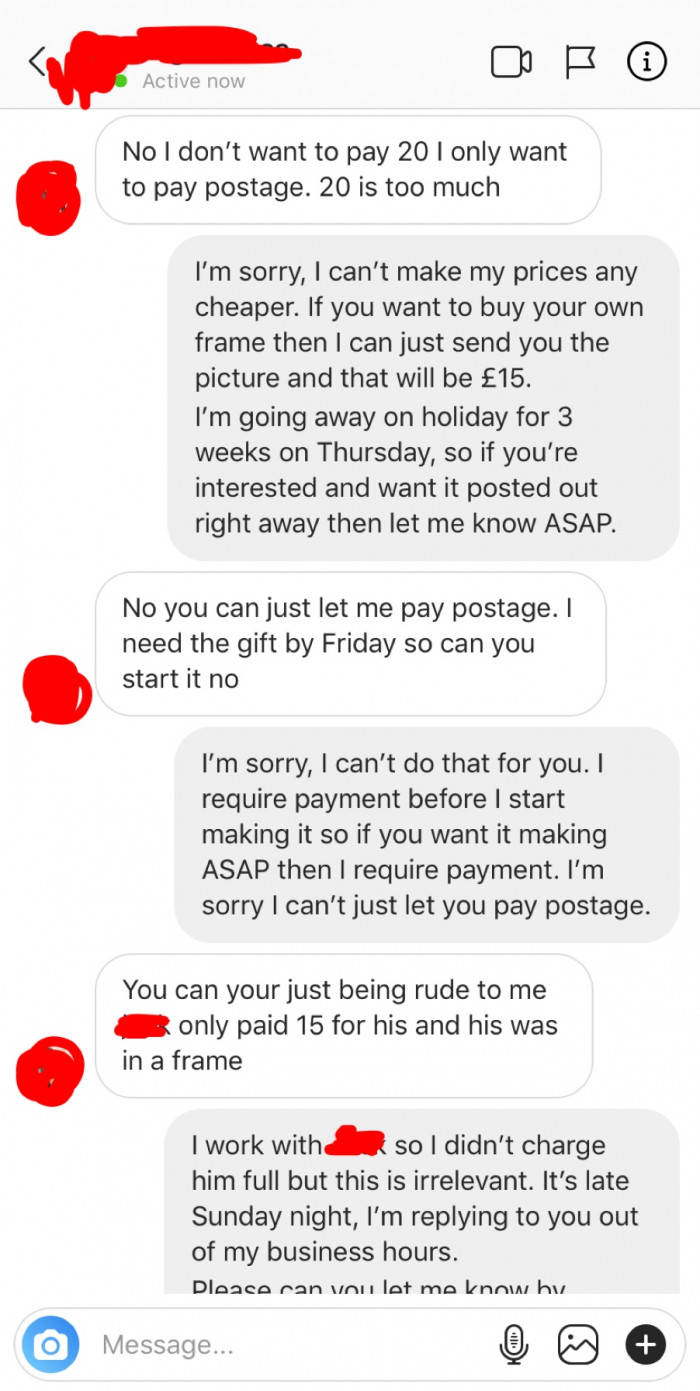Record a voice message
Screen dimensions: 700x1391
point(513,1345)
